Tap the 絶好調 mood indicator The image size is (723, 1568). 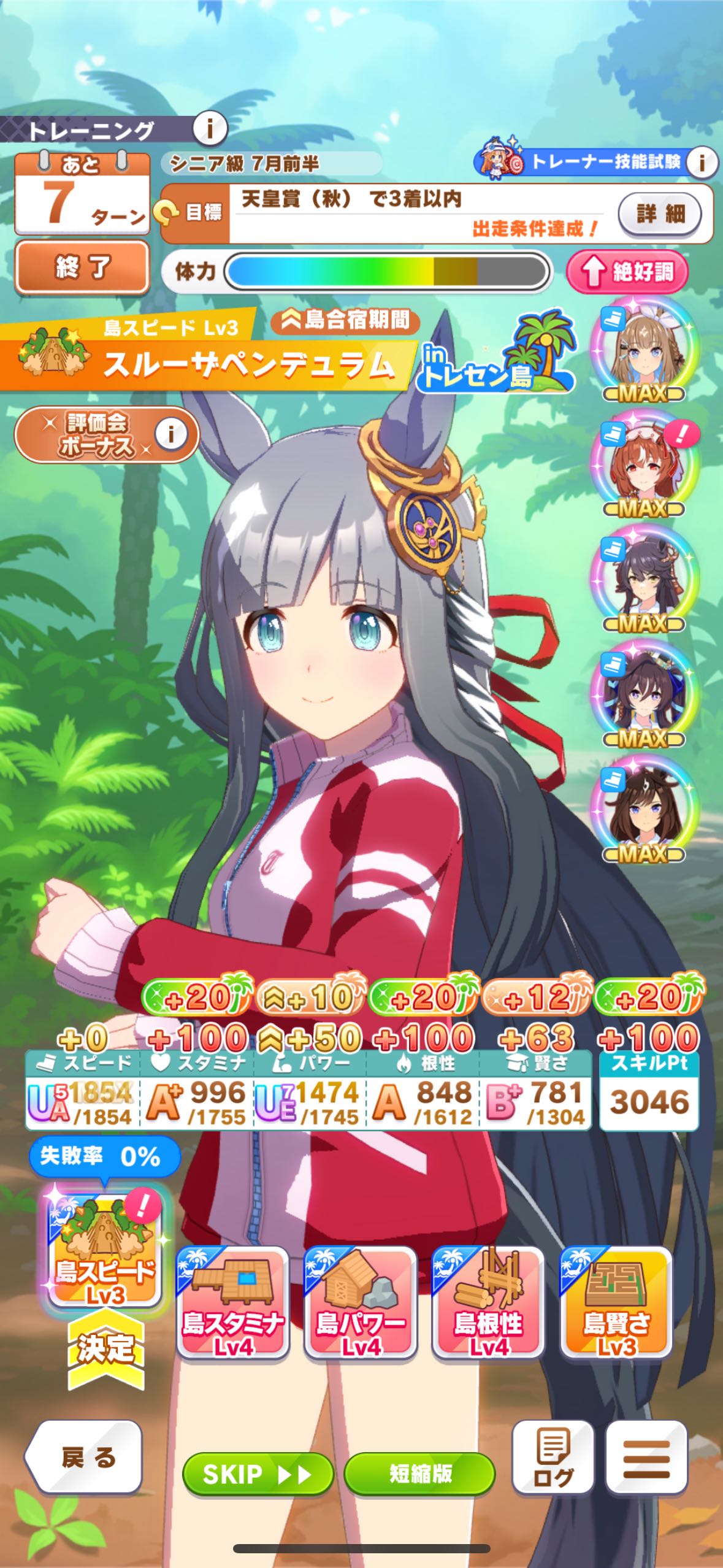pyautogui.click(x=627, y=272)
